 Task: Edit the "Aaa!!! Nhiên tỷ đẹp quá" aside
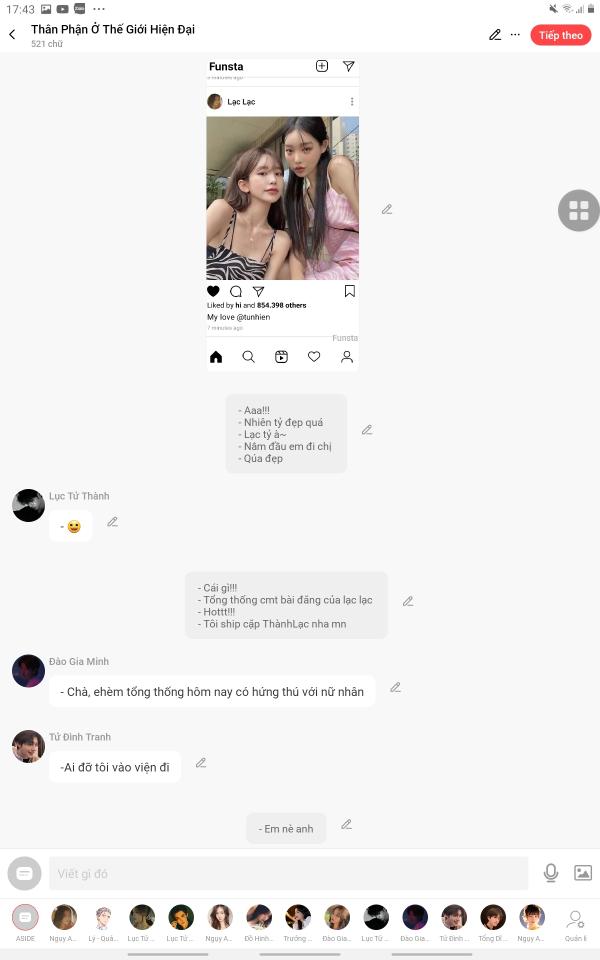367,430
